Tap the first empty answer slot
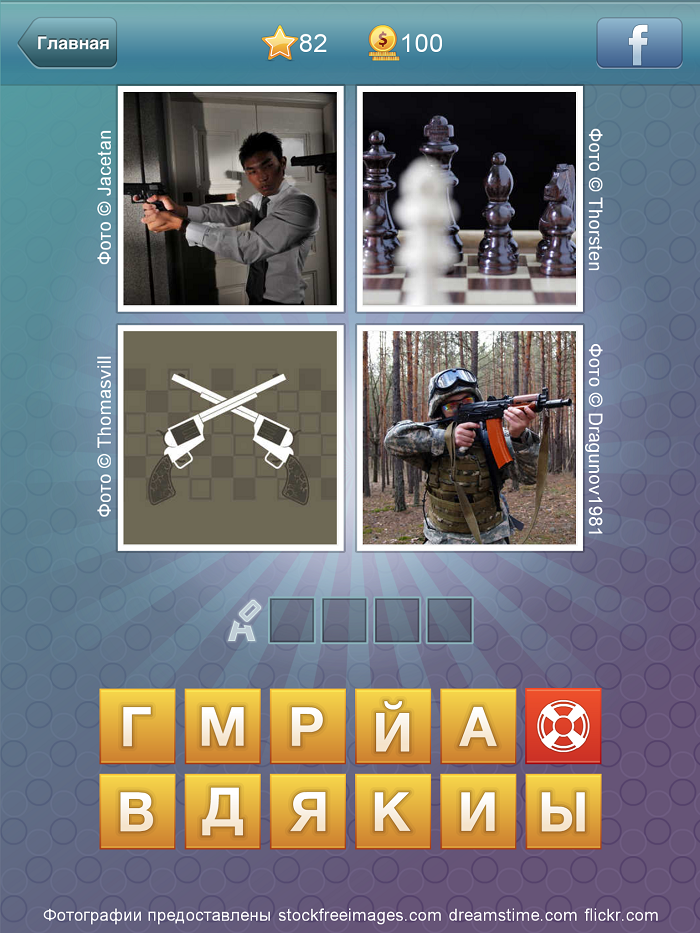700x933 pixels. point(292,620)
